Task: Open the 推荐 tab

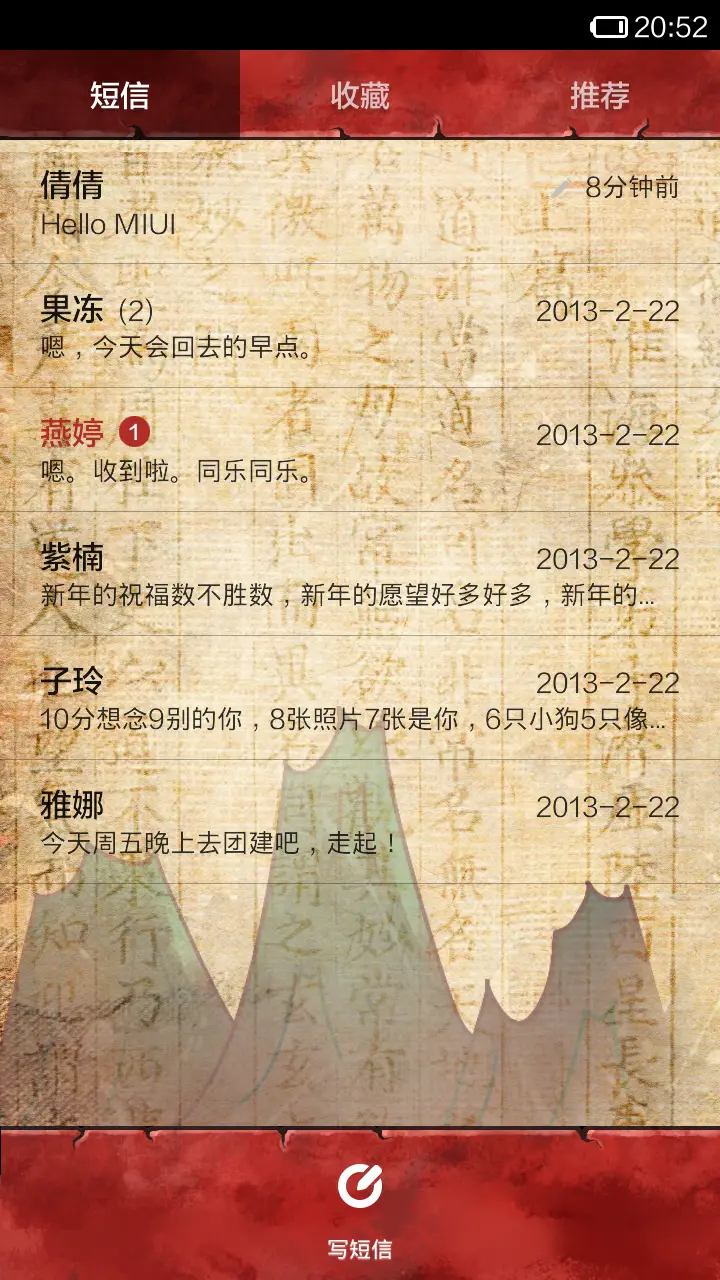Action: tap(598, 96)
